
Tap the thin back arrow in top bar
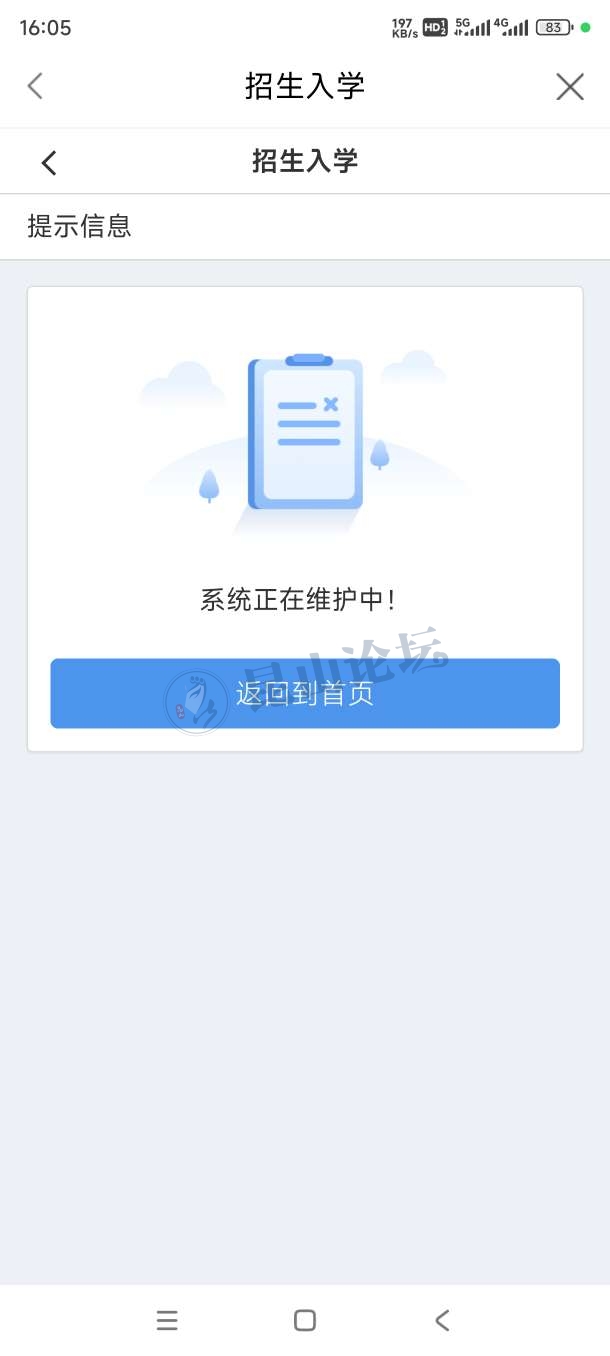(x=35, y=86)
